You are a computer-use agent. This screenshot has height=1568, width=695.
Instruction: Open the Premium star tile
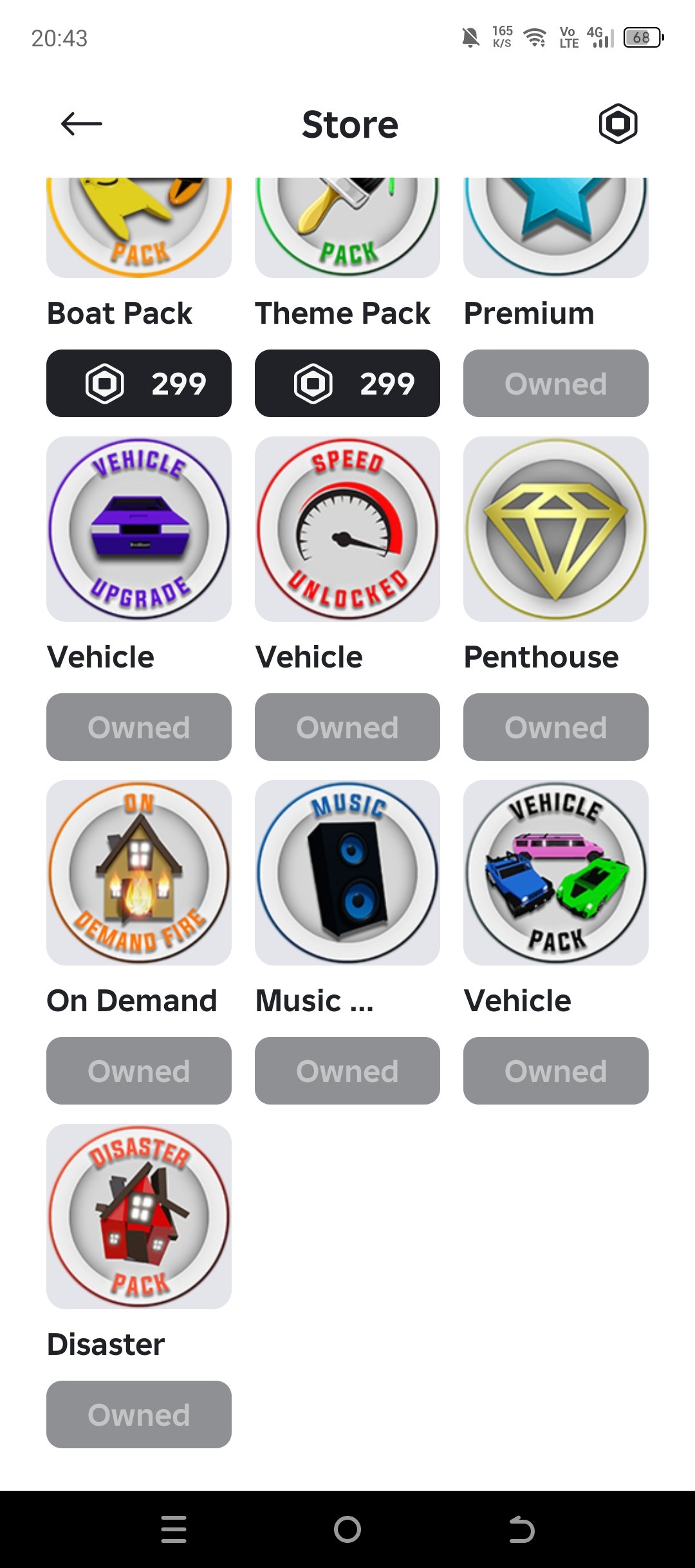556,228
